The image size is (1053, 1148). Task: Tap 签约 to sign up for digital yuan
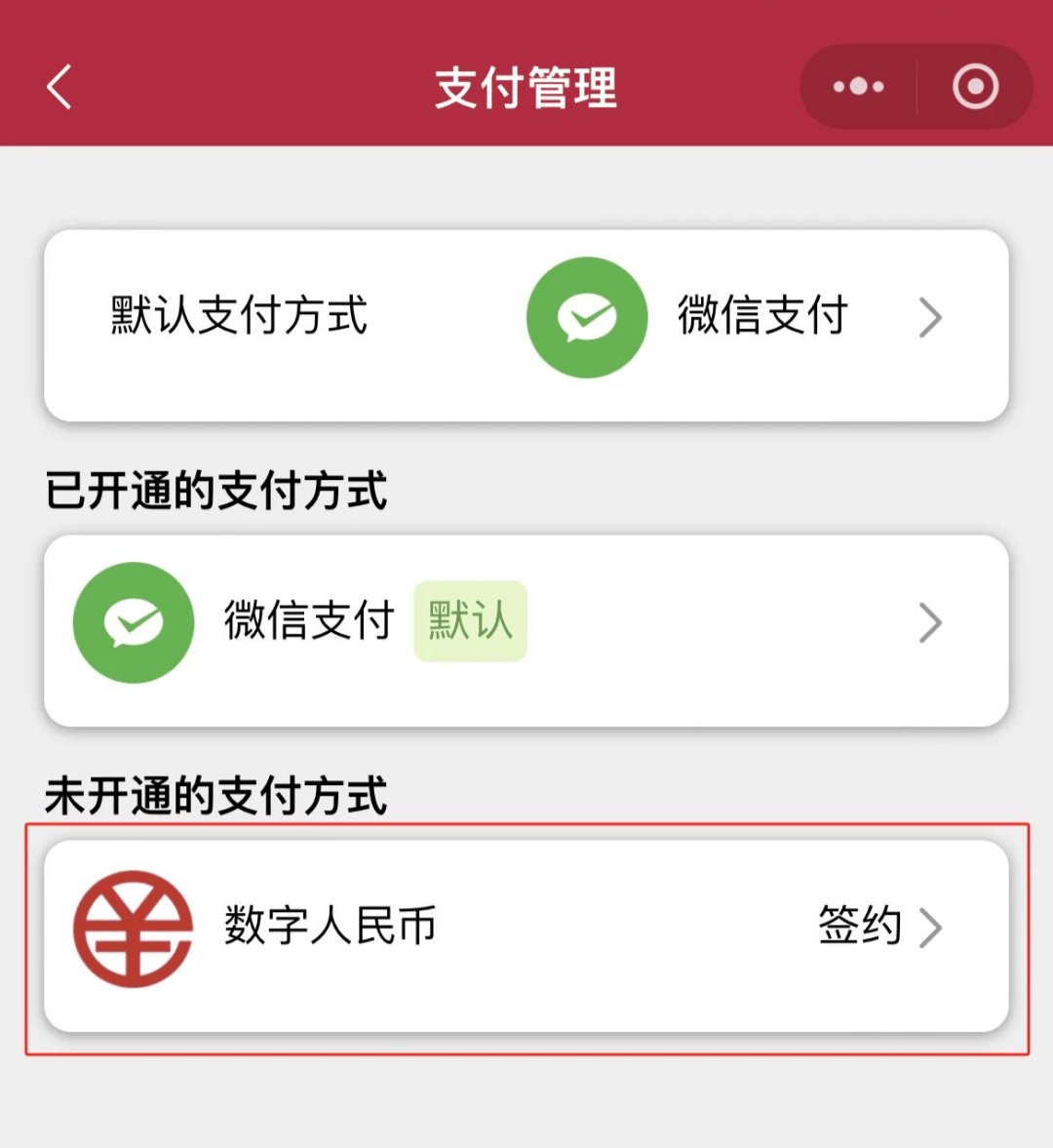859,930
